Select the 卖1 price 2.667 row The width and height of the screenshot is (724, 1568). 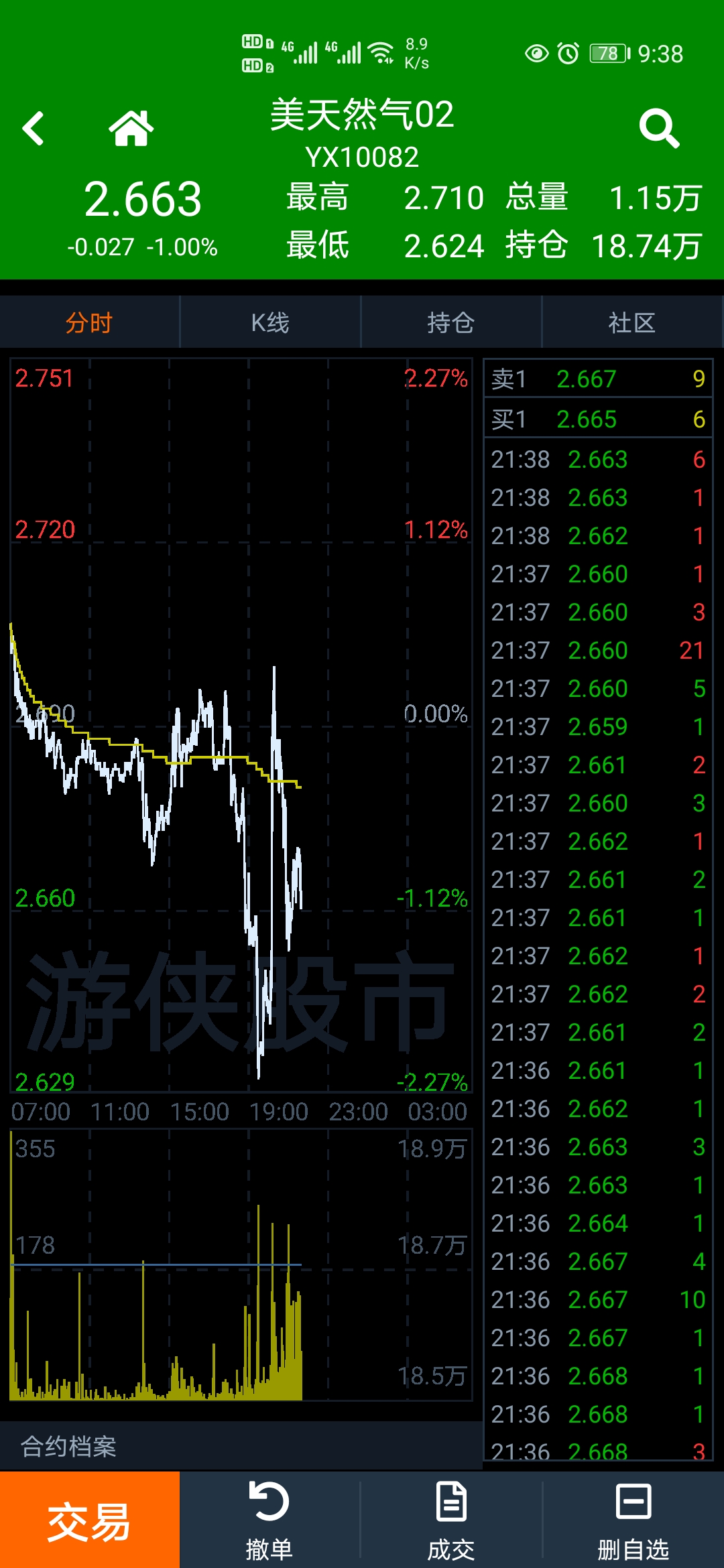[x=598, y=379]
